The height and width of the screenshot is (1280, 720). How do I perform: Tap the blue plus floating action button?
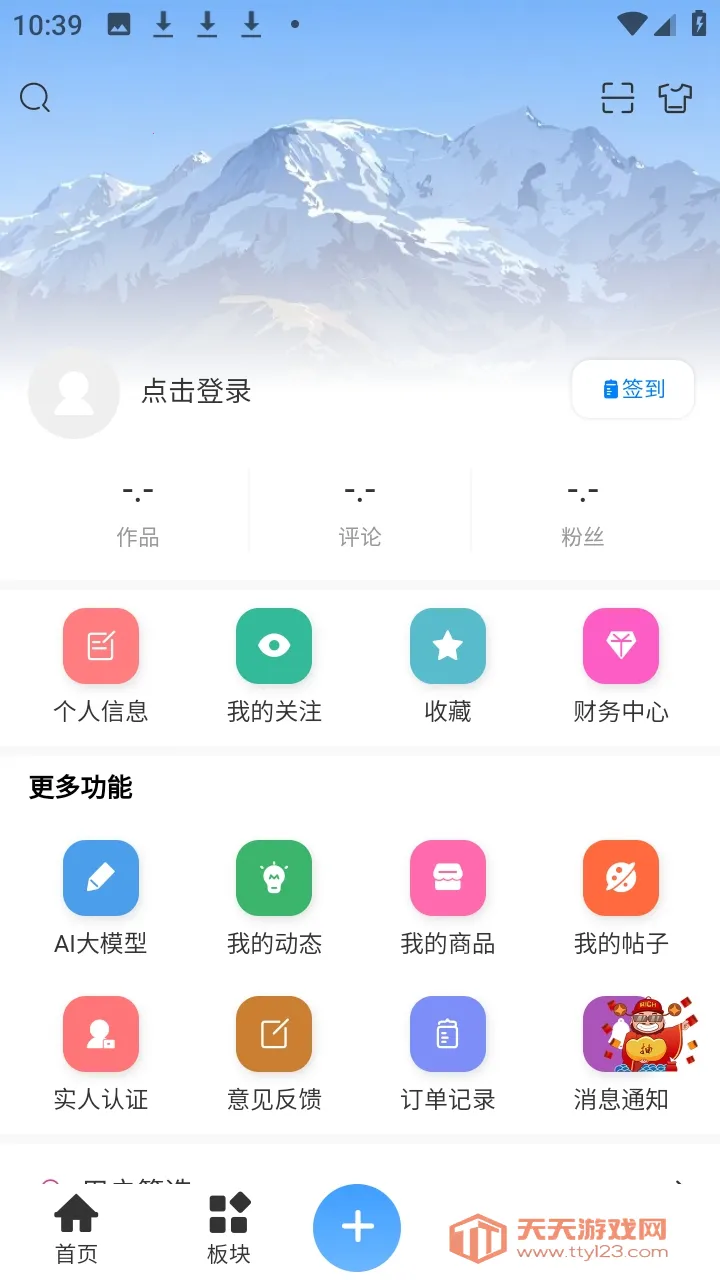click(357, 1227)
